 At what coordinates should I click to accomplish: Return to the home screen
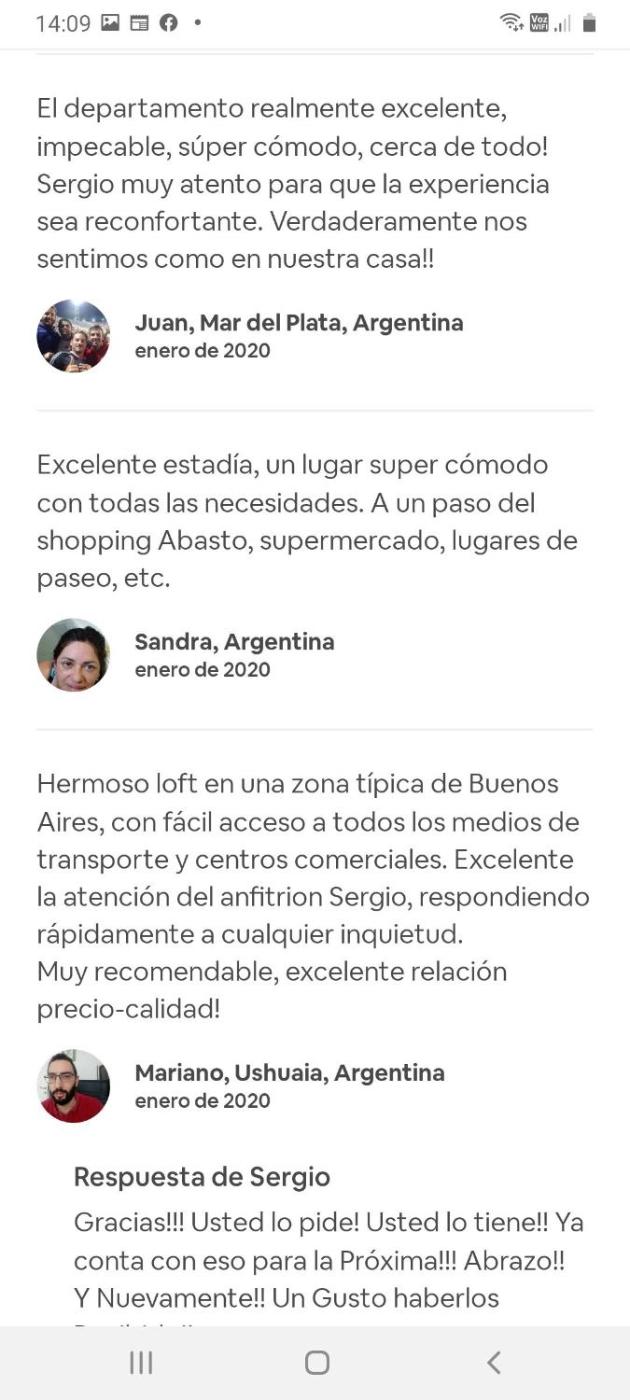pos(316,1362)
